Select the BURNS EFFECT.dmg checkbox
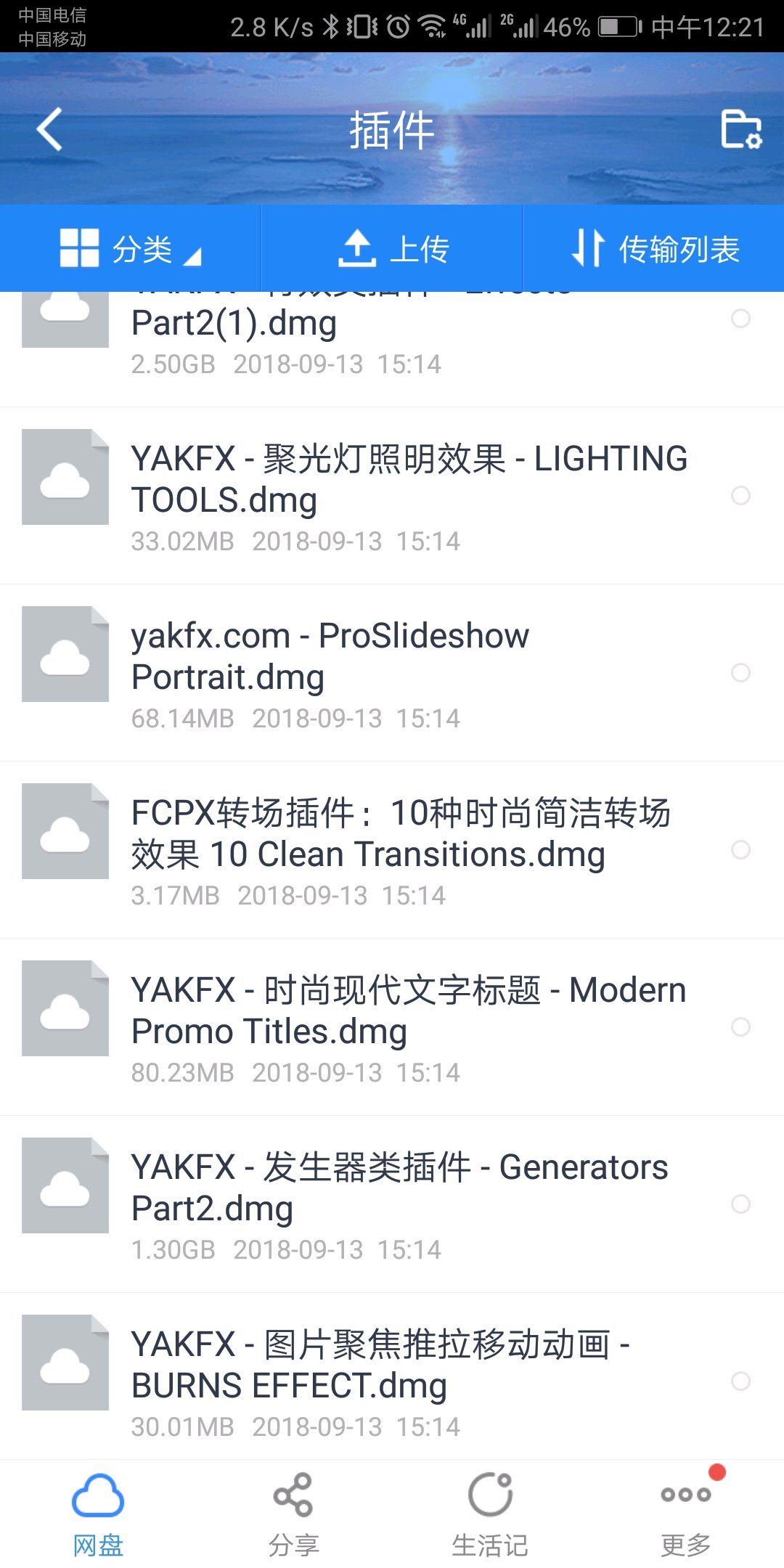 pos(740,1381)
